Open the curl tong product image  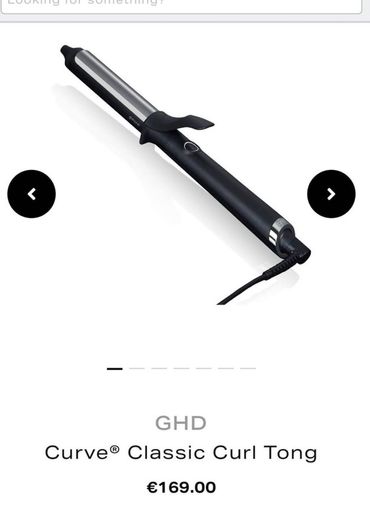click(x=185, y=174)
